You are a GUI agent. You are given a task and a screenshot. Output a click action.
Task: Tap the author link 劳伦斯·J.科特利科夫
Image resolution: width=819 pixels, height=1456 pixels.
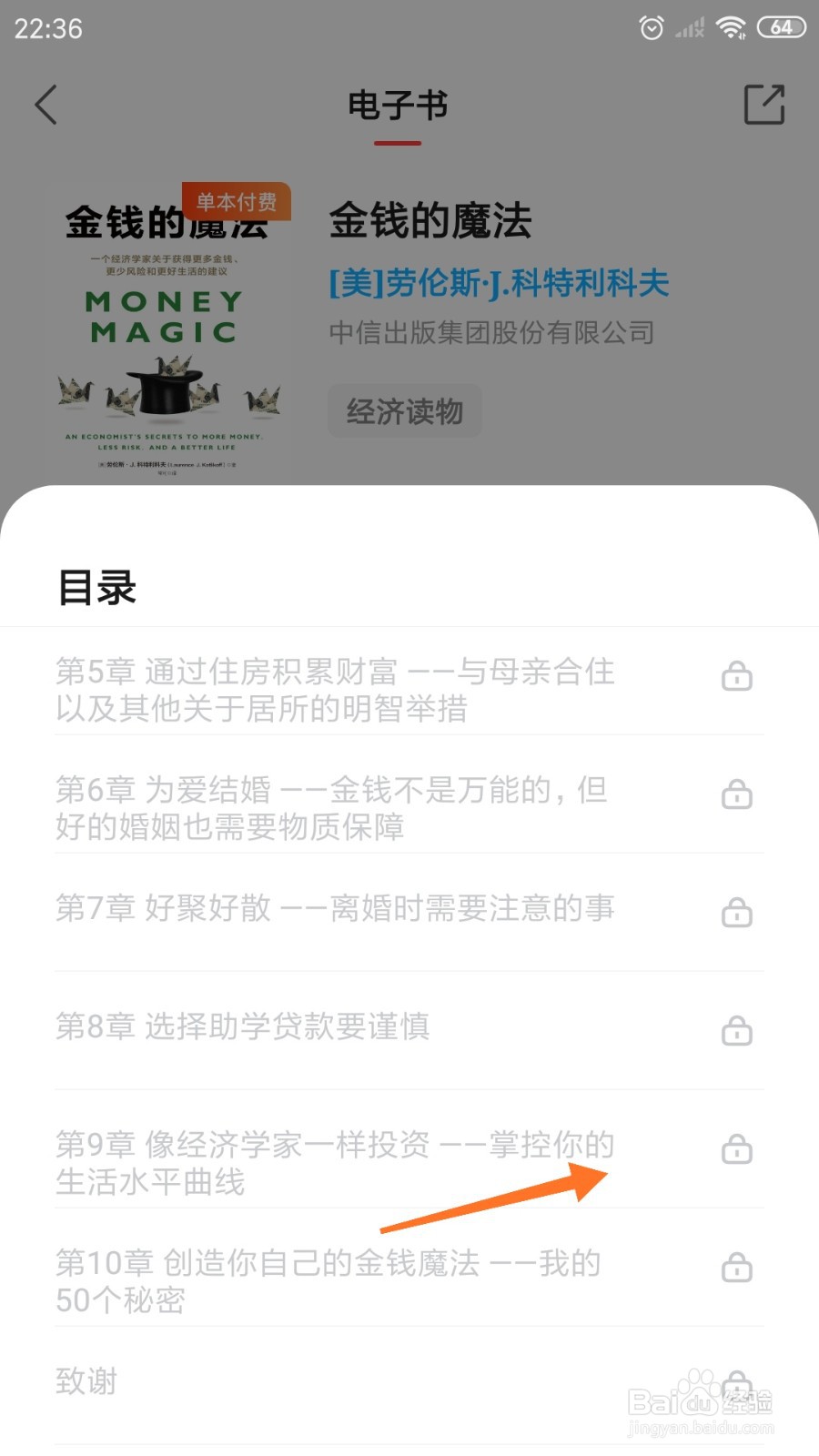(497, 283)
